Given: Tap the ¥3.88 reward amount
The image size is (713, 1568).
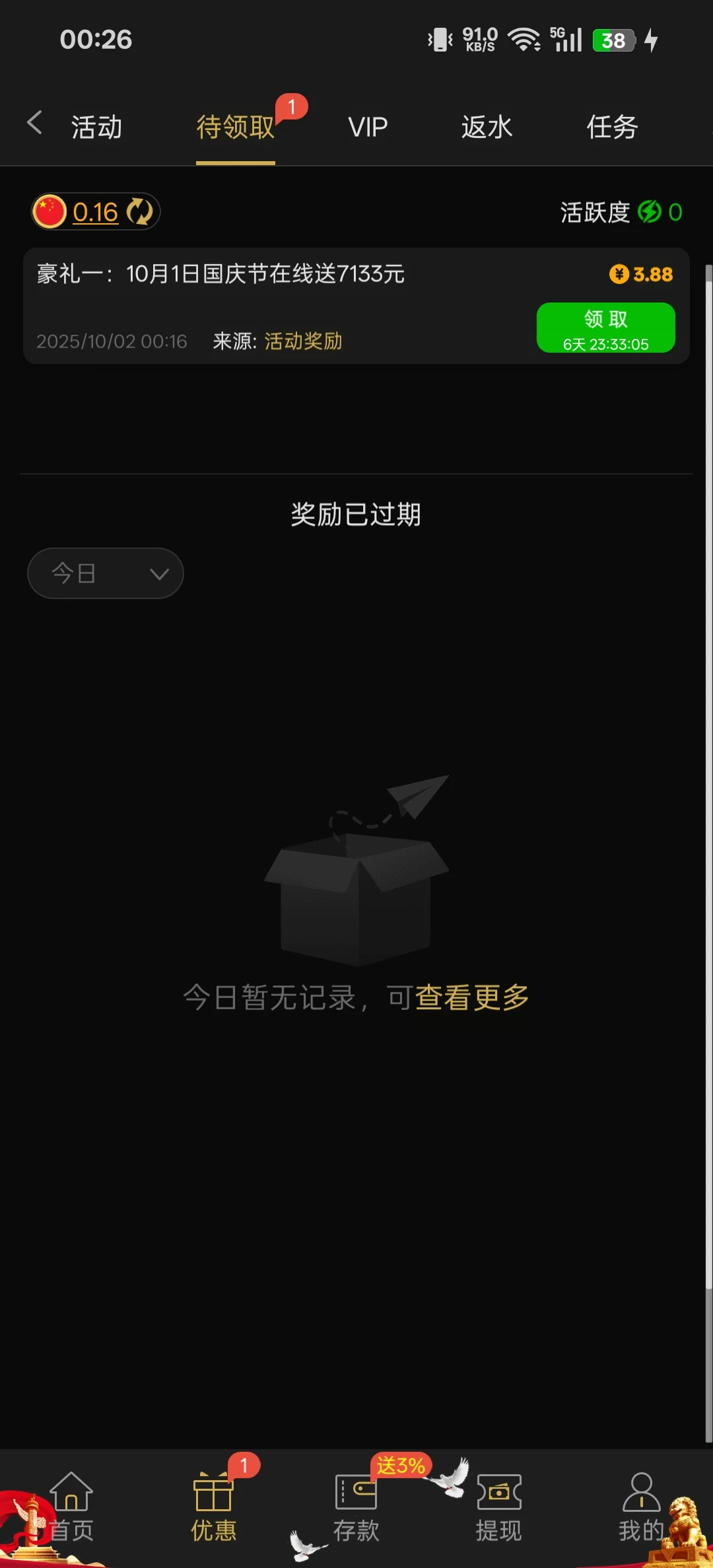Looking at the screenshot, I should [x=641, y=274].
